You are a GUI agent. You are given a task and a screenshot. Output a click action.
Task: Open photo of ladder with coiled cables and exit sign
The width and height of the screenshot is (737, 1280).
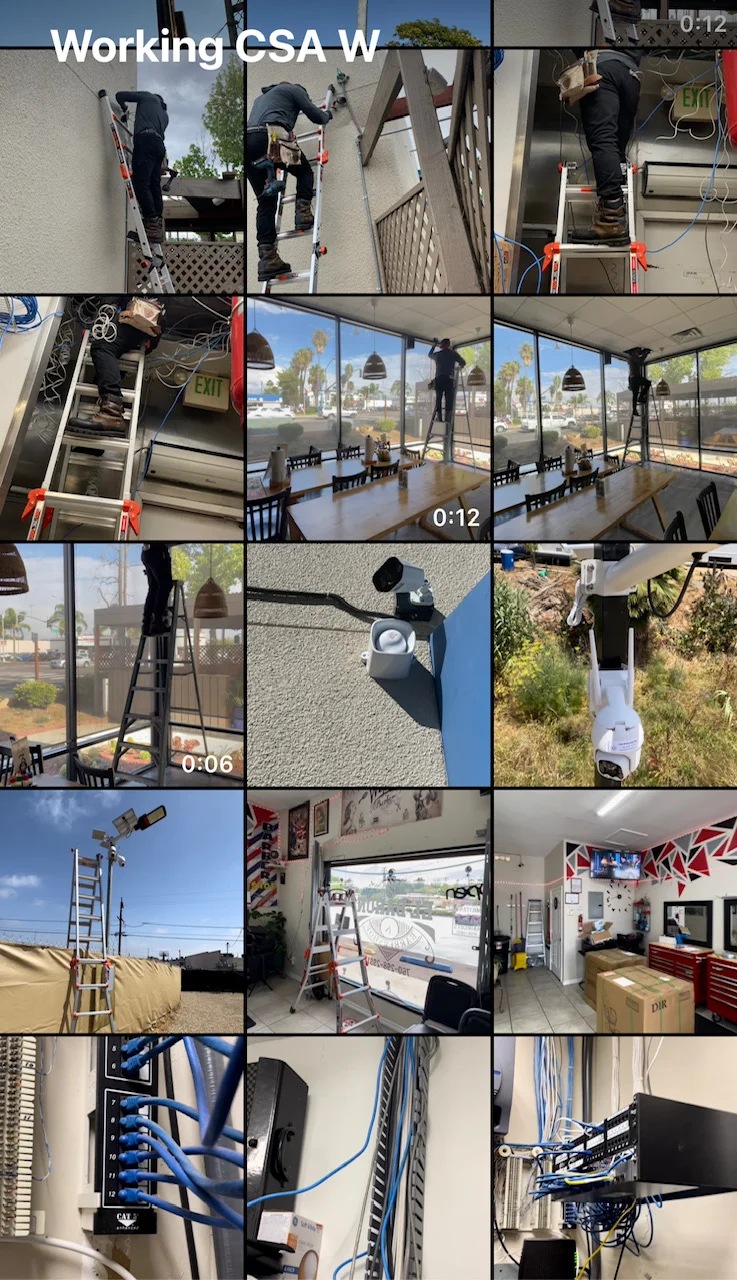point(121,418)
